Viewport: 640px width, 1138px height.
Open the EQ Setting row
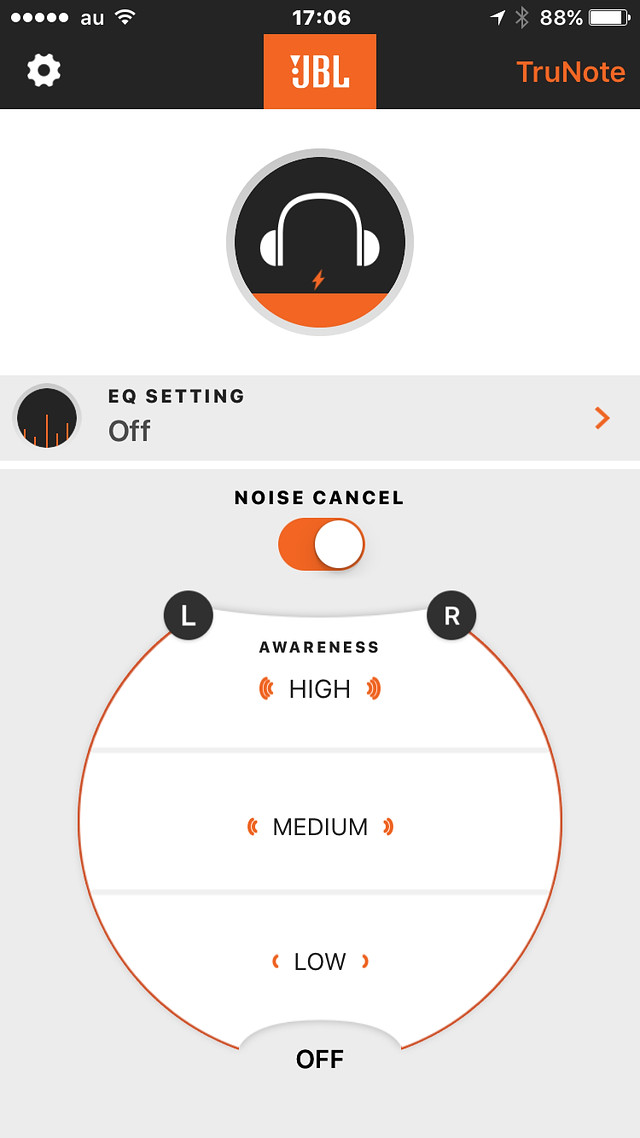[x=320, y=418]
